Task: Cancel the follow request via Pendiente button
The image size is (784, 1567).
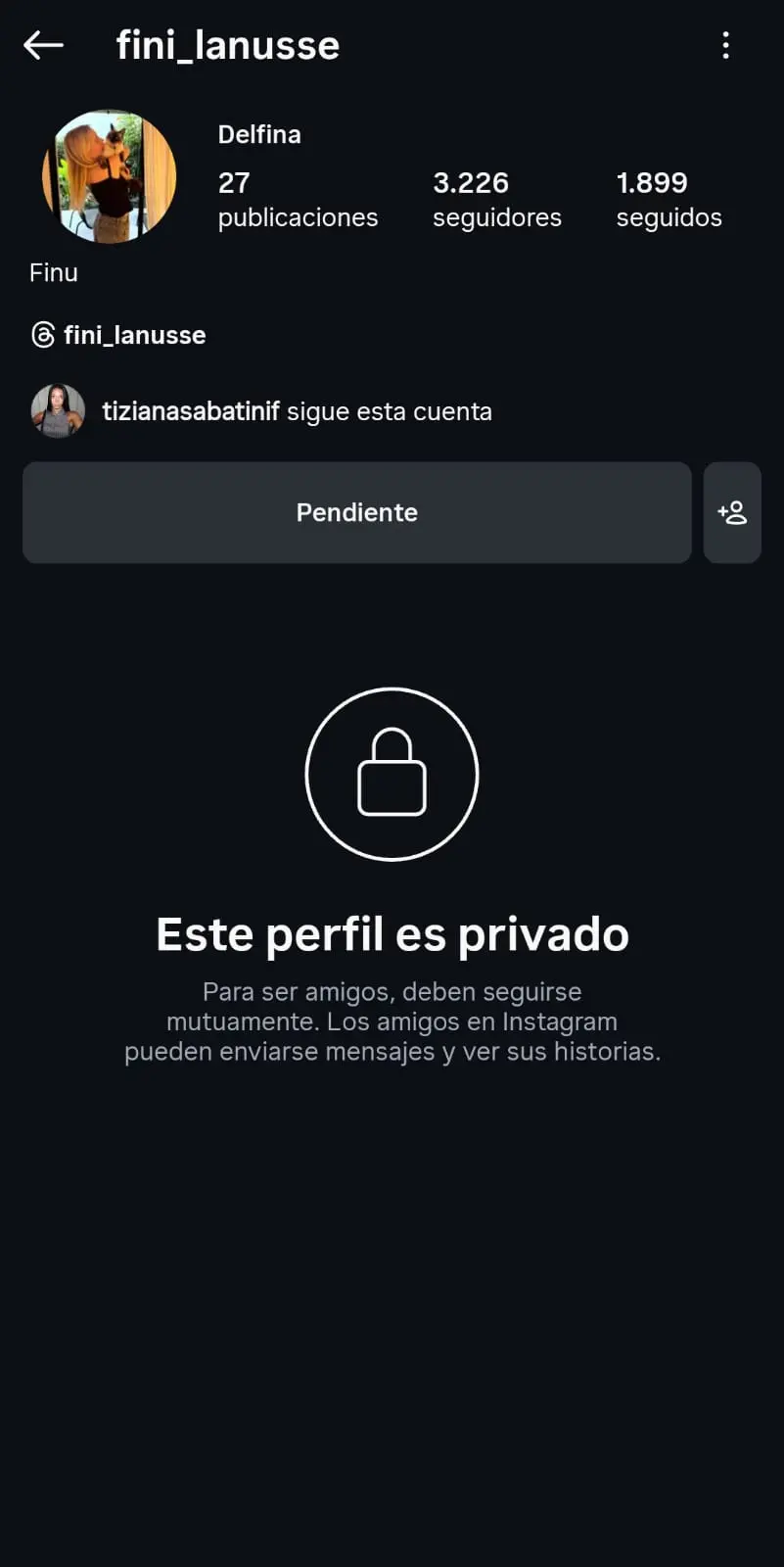Action: pyautogui.click(x=356, y=512)
